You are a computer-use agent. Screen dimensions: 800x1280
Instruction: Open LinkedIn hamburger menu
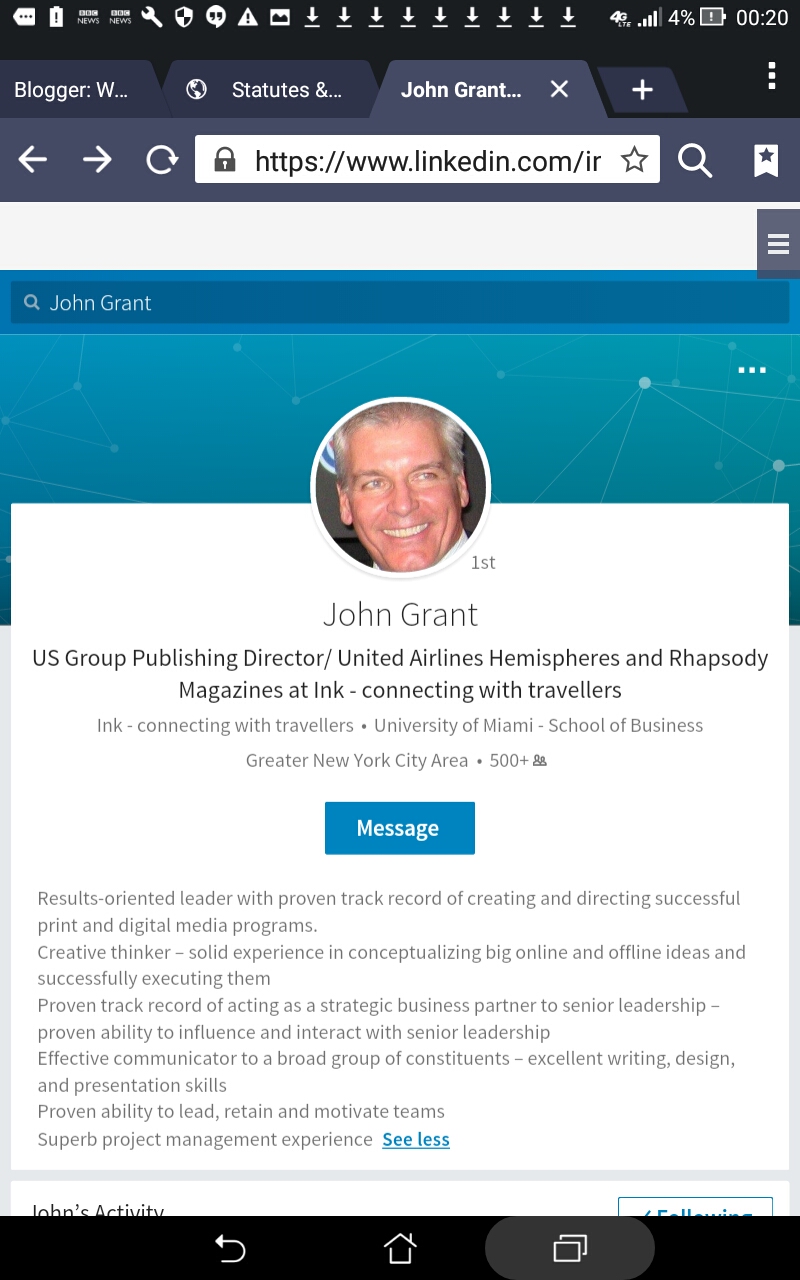778,244
